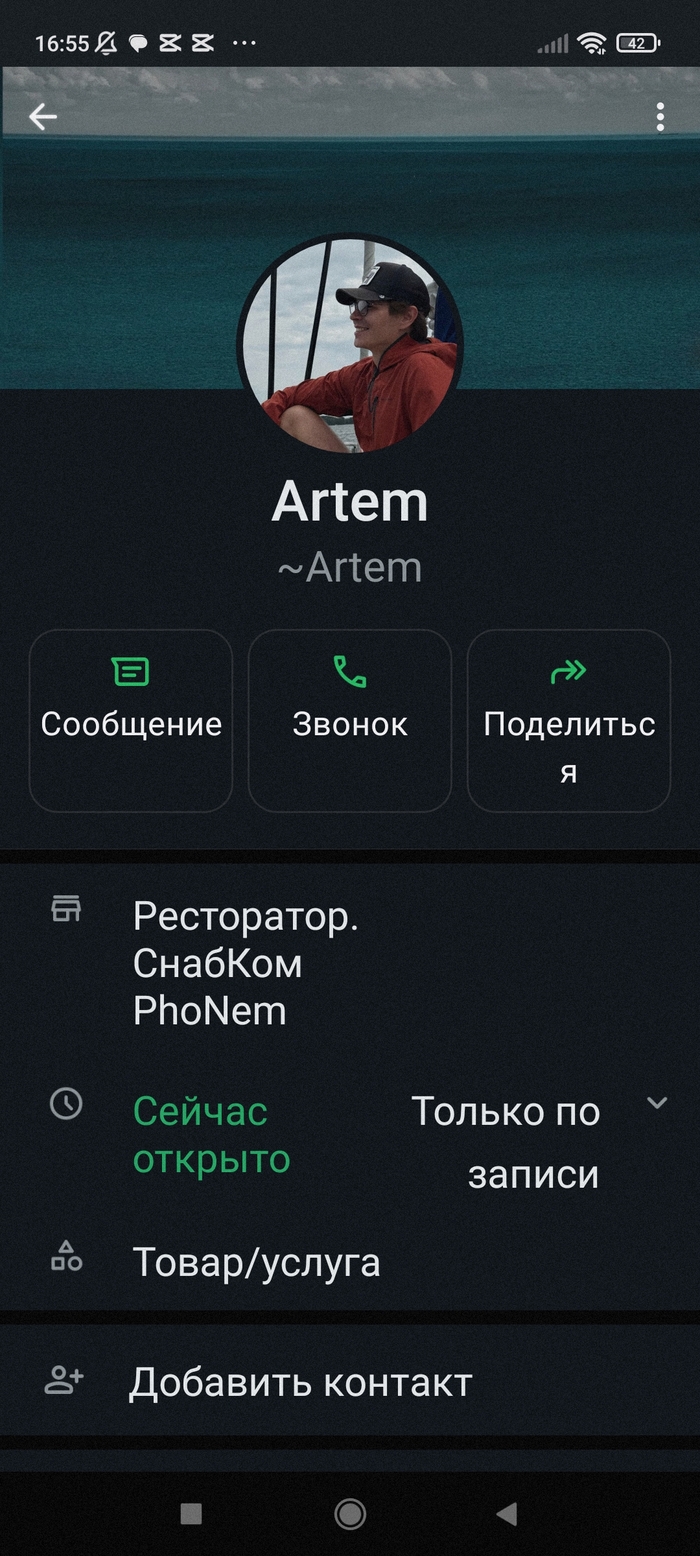The height and width of the screenshot is (1556, 700).
Task: Select Добавить контакт
Action: click(299, 1382)
